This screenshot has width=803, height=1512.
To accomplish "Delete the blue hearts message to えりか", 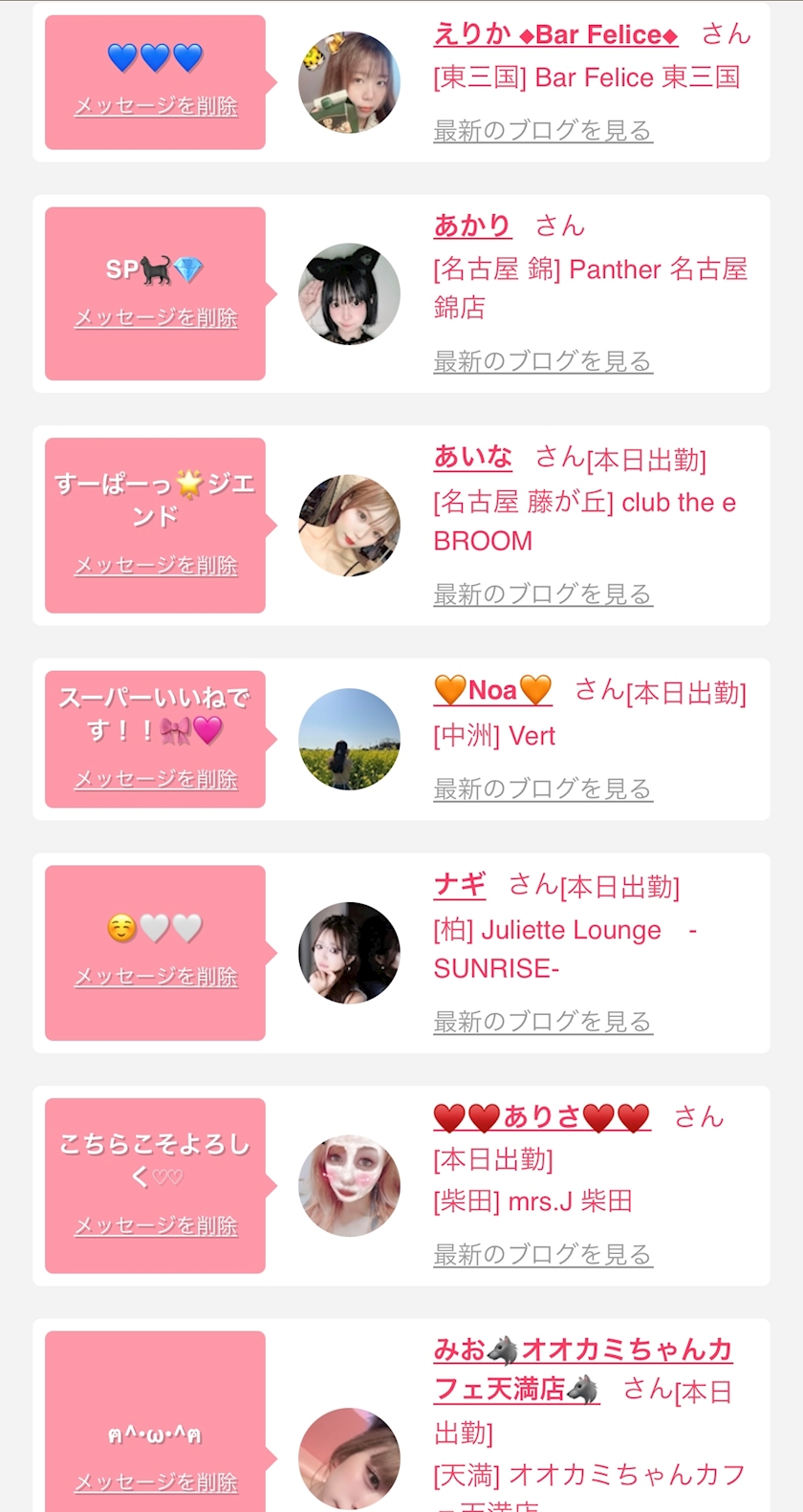I will point(156,106).
